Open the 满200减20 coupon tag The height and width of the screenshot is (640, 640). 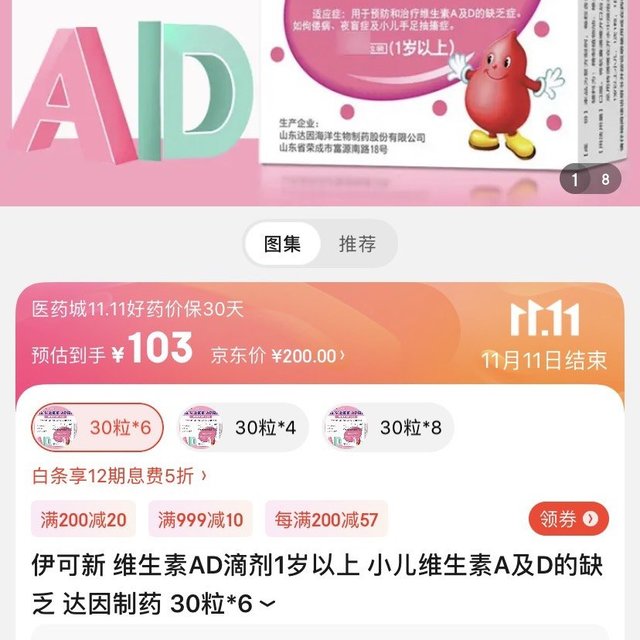84,519
